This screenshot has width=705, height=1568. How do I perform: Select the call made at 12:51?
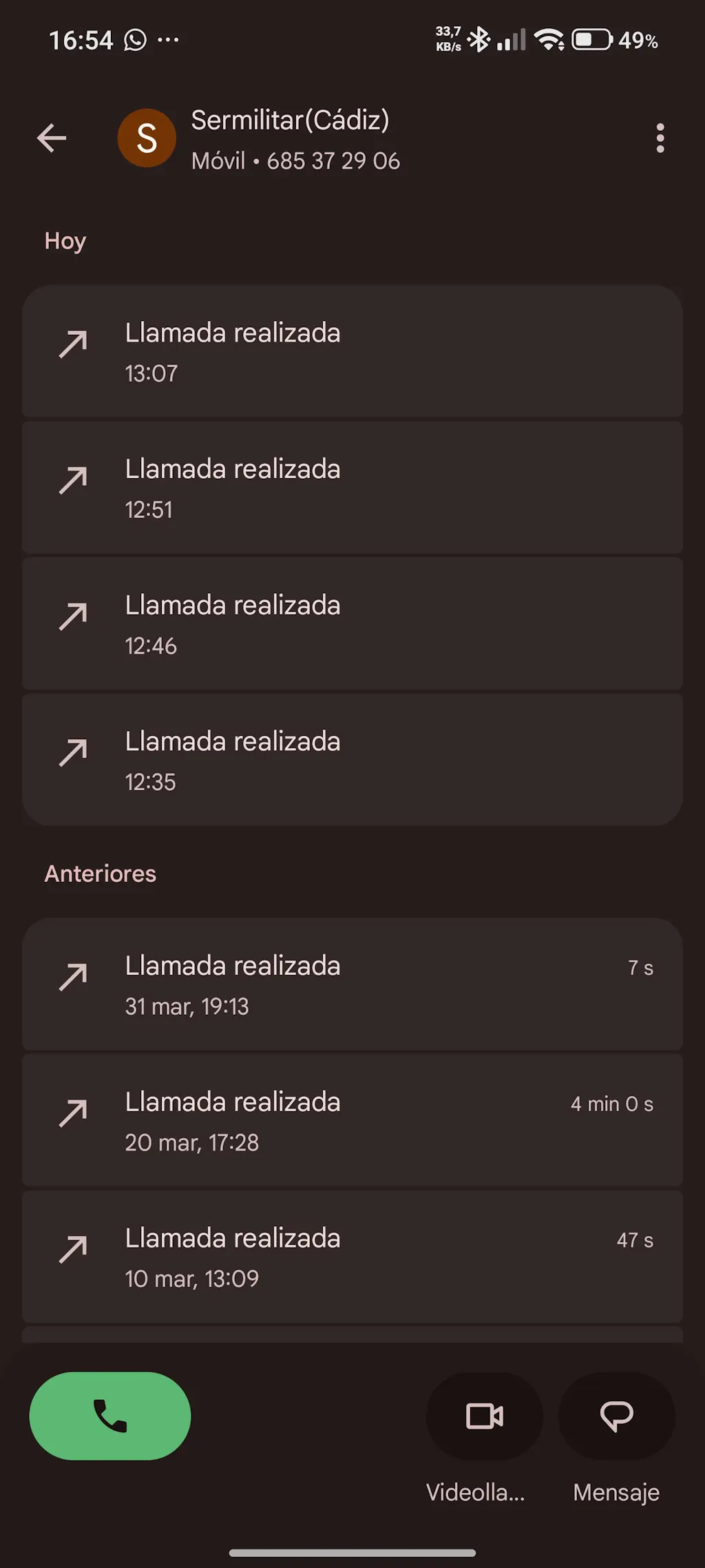point(352,488)
